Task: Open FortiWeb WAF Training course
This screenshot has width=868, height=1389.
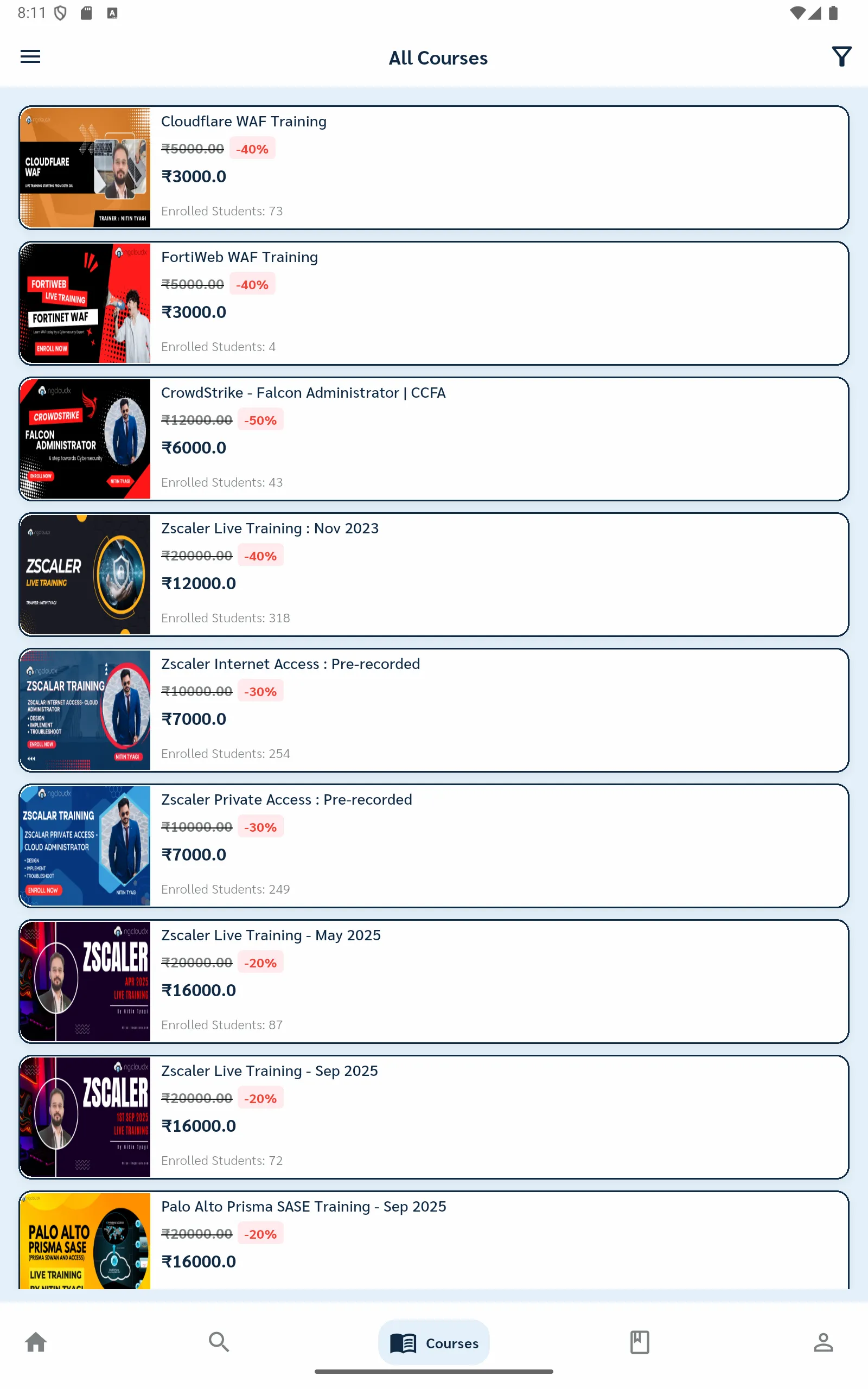Action: pyautogui.click(x=434, y=303)
